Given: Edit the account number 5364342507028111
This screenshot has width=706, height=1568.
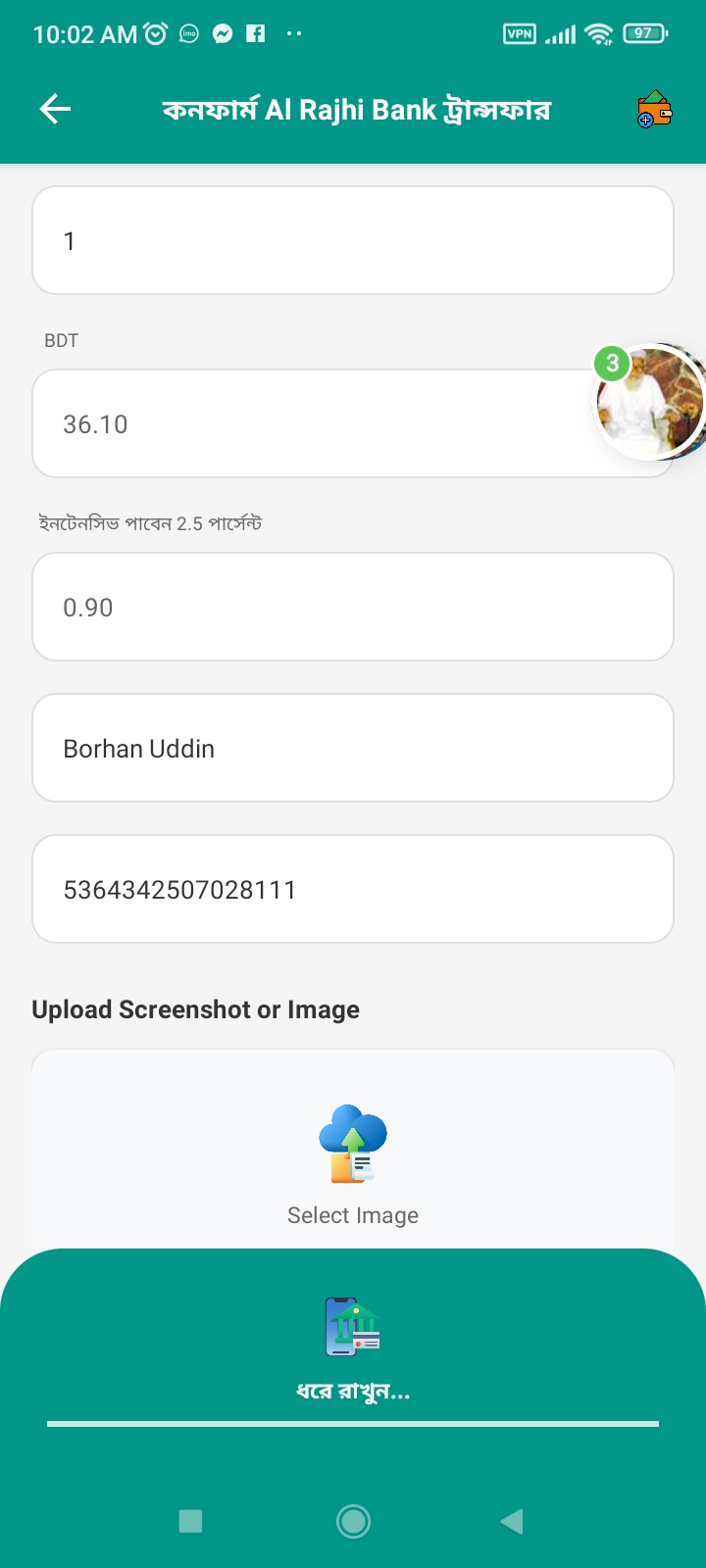Looking at the screenshot, I should point(353,889).
